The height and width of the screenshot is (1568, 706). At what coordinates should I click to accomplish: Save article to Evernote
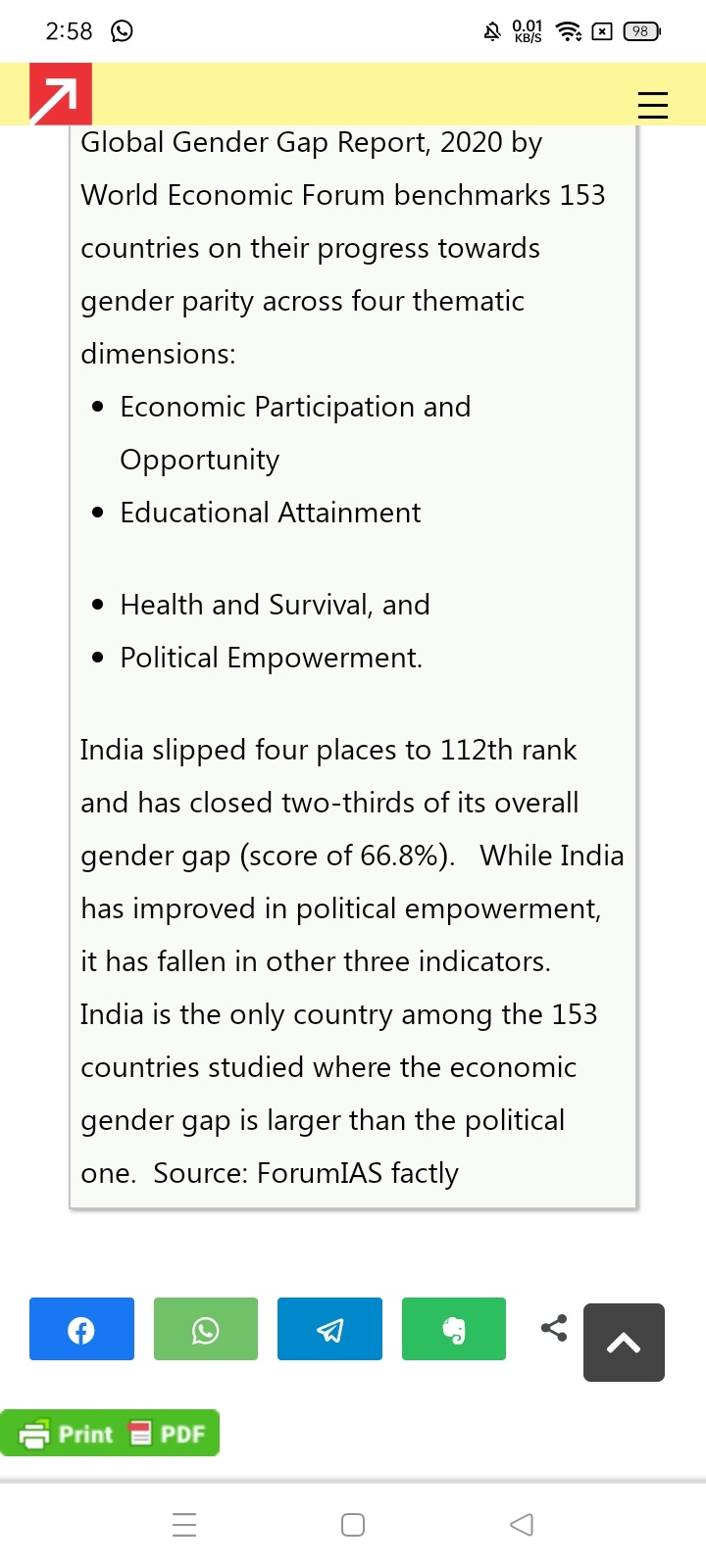pos(454,1329)
